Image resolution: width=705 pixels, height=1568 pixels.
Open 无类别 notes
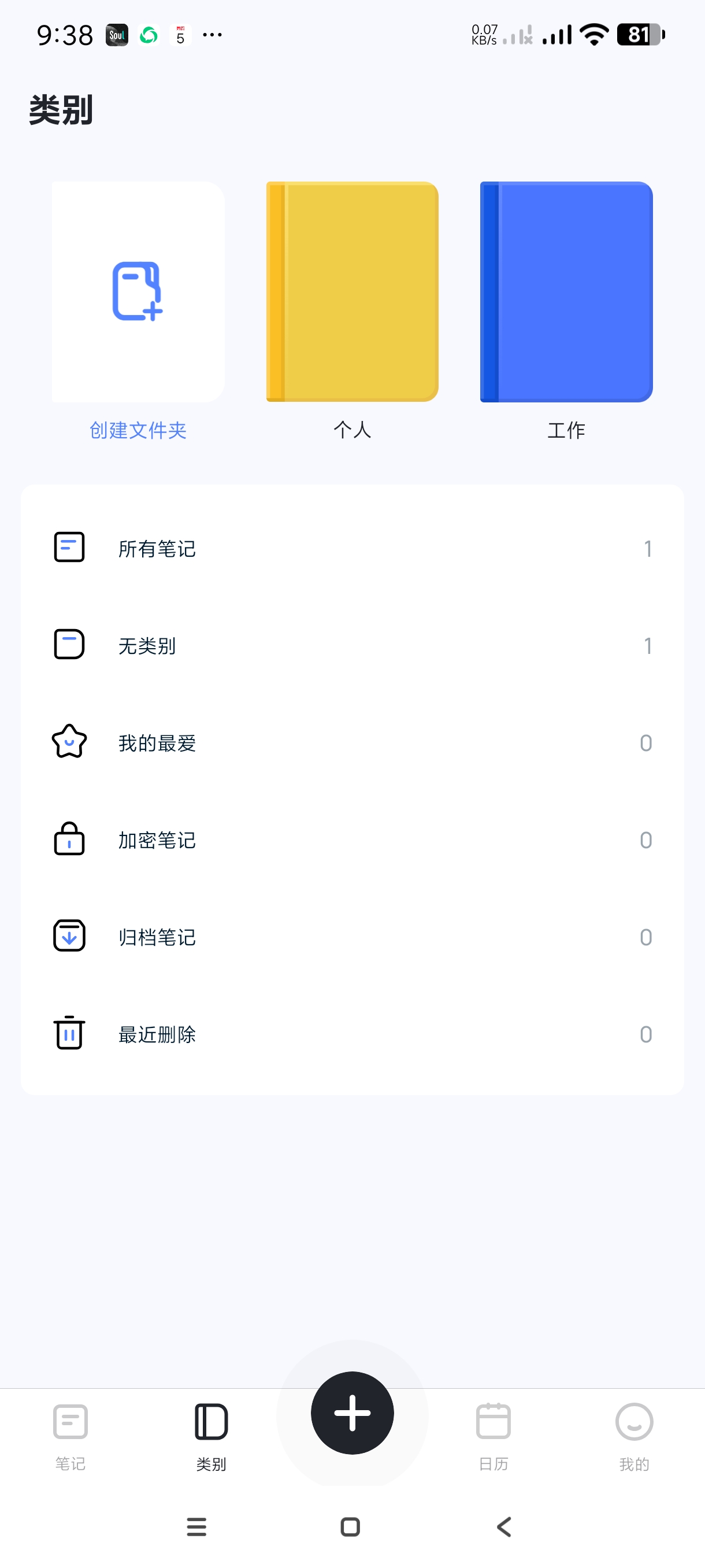click(x=352, y=645)
